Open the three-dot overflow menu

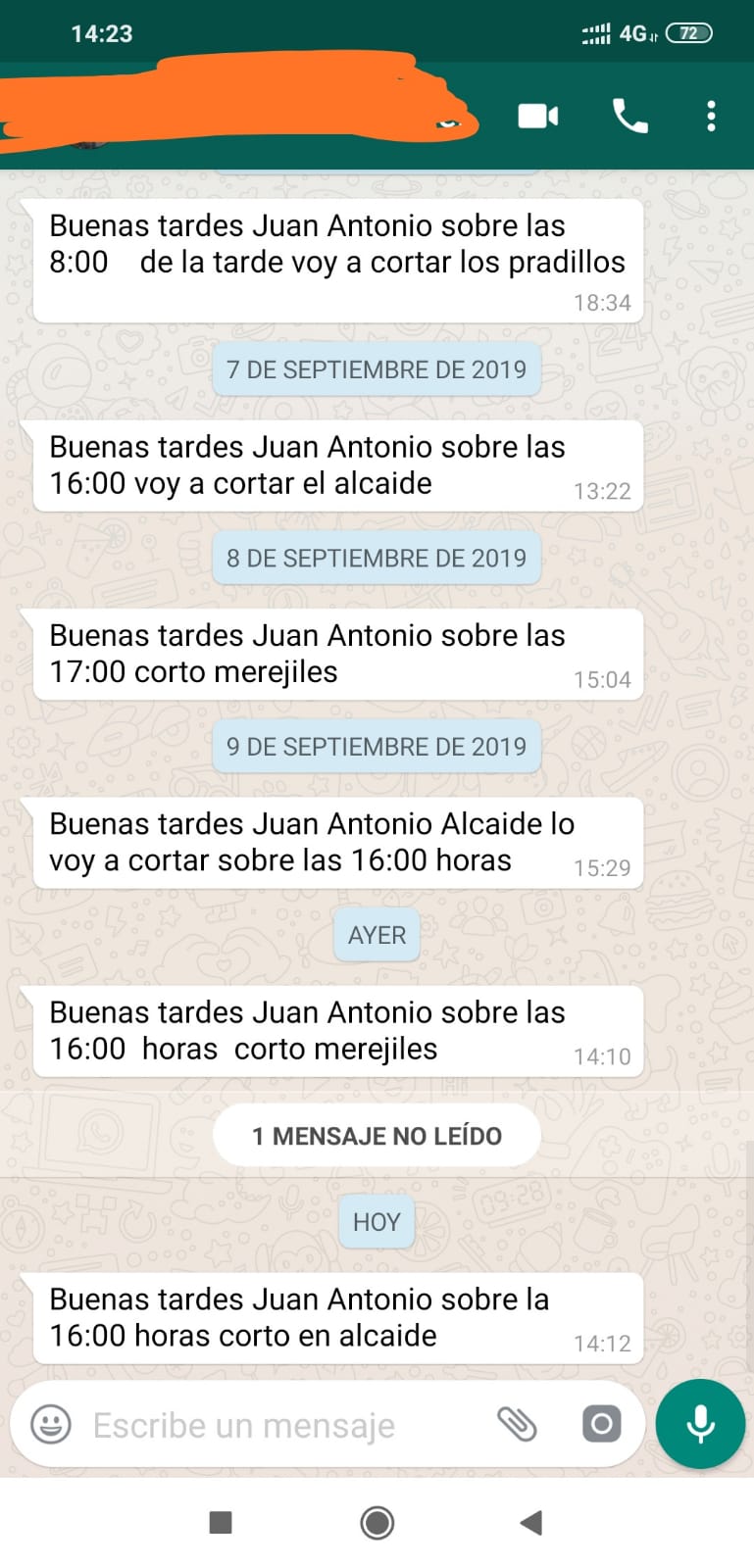[712, 116]
